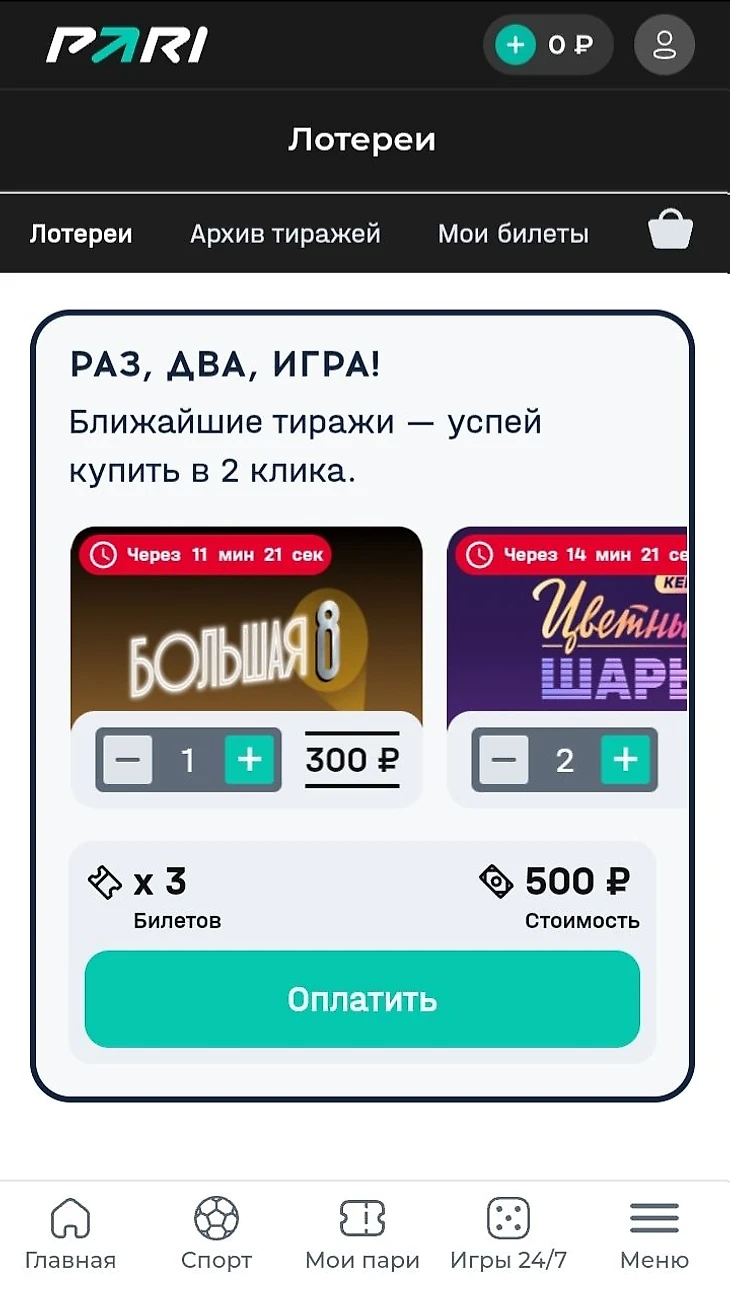
Task: Select the Лотереи tab
Action: (81, 234)
